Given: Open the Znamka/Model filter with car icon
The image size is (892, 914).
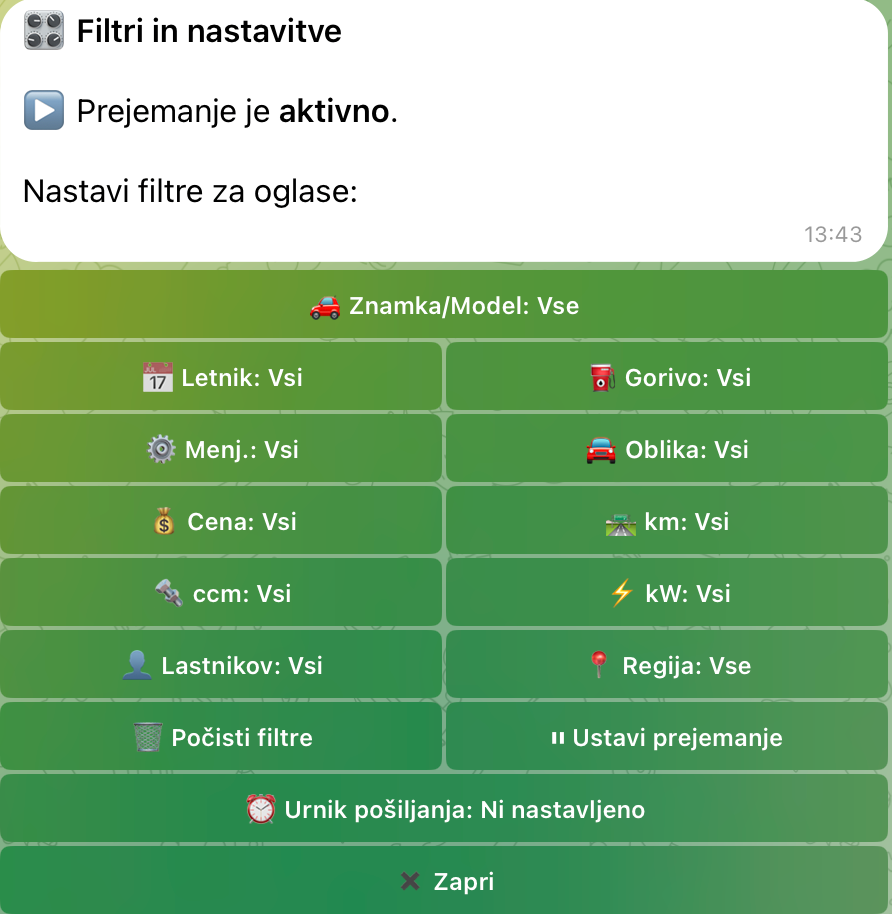Looking at the screenshot, I should click(446, 305).
